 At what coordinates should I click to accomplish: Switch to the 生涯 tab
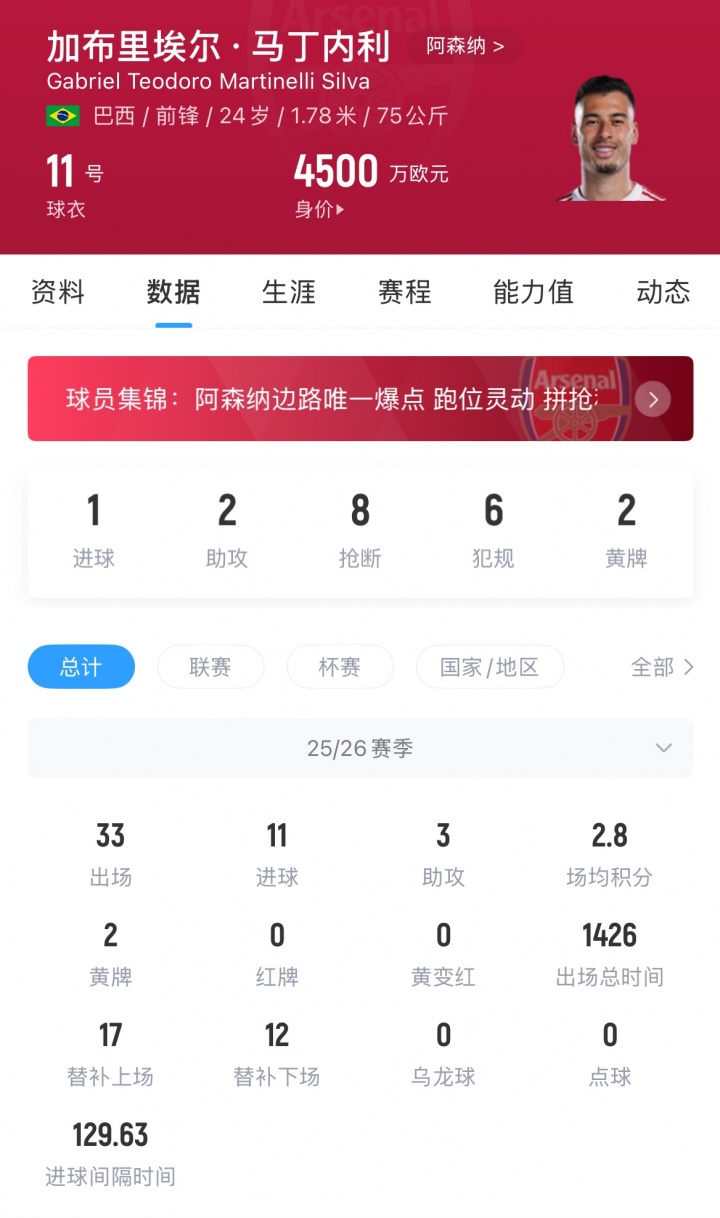pos(289,292)
